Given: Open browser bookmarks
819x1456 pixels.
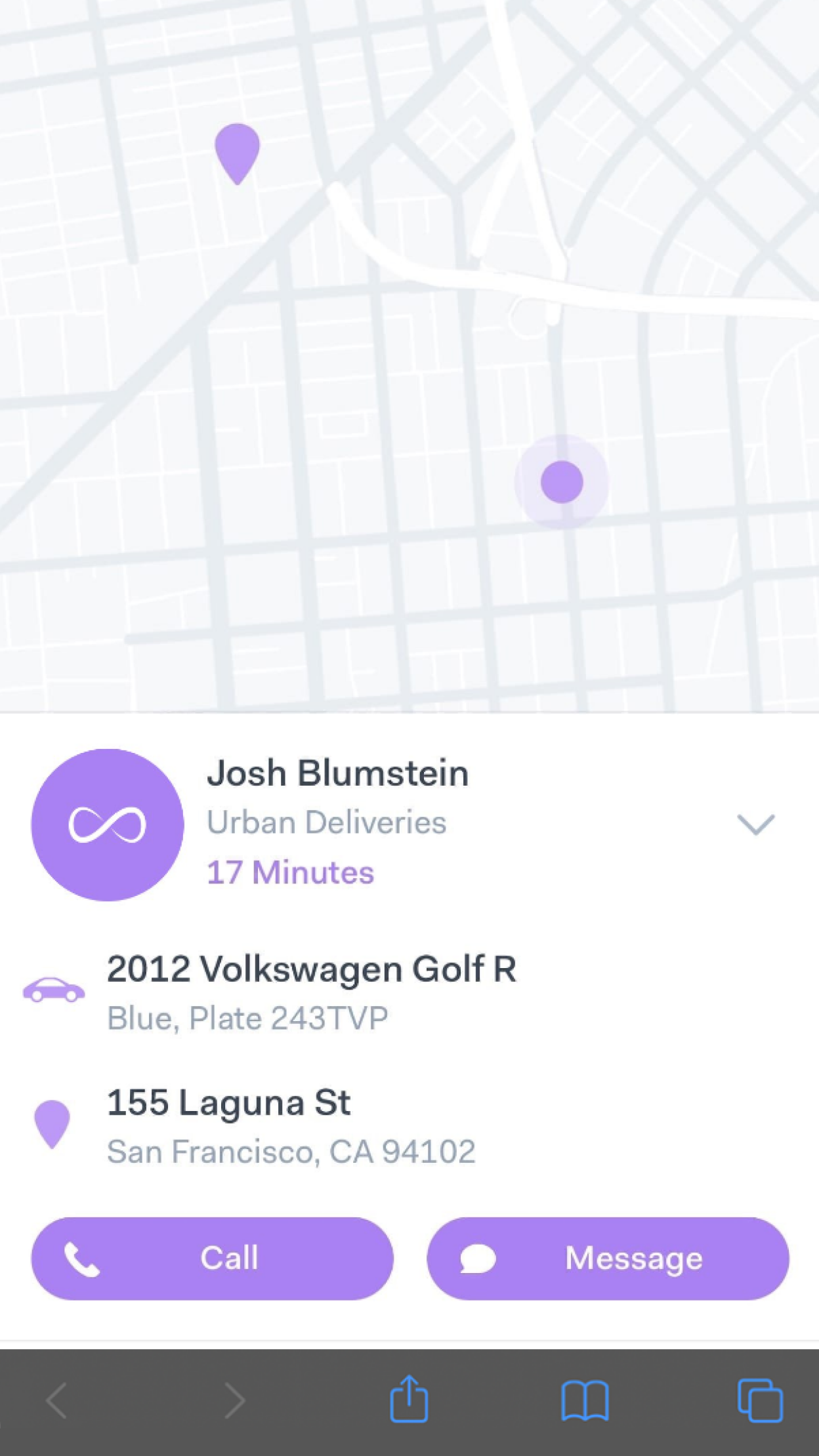Looking at the screenshot, I should tap(585, 1401).
